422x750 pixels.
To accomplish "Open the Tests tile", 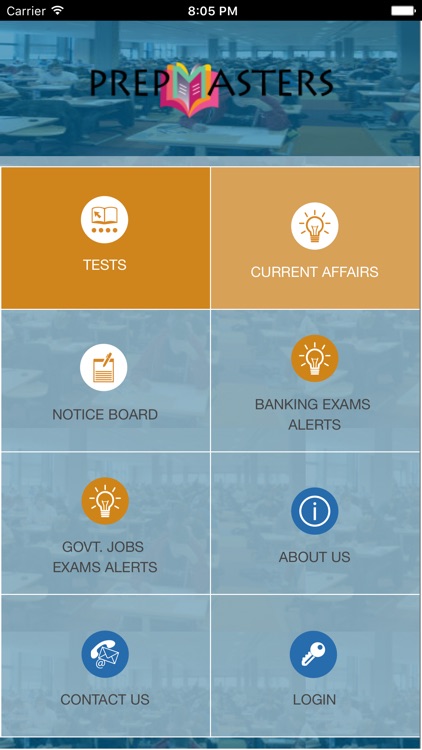I will pyautogui.click(x=105, y=238).
